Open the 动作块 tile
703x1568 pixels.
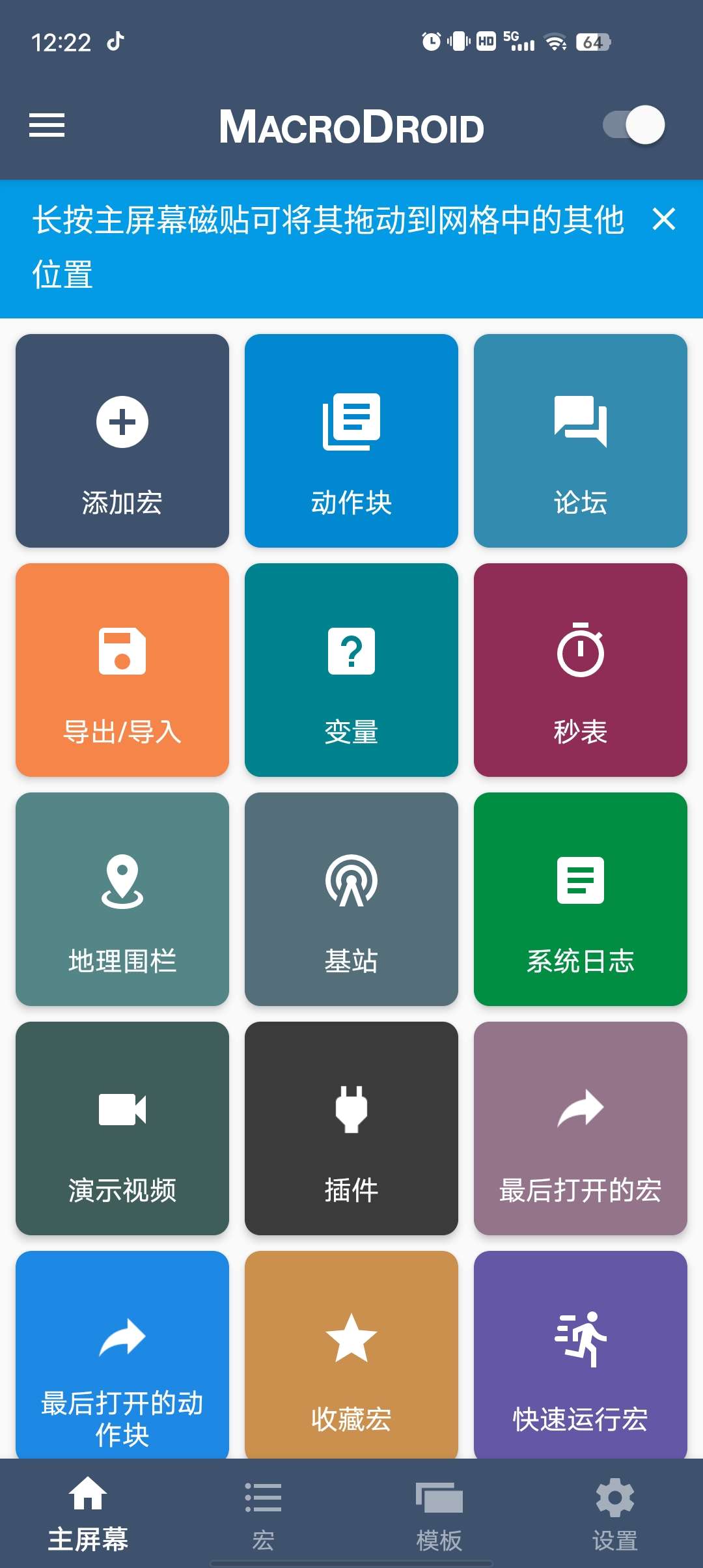pos(351,441)
